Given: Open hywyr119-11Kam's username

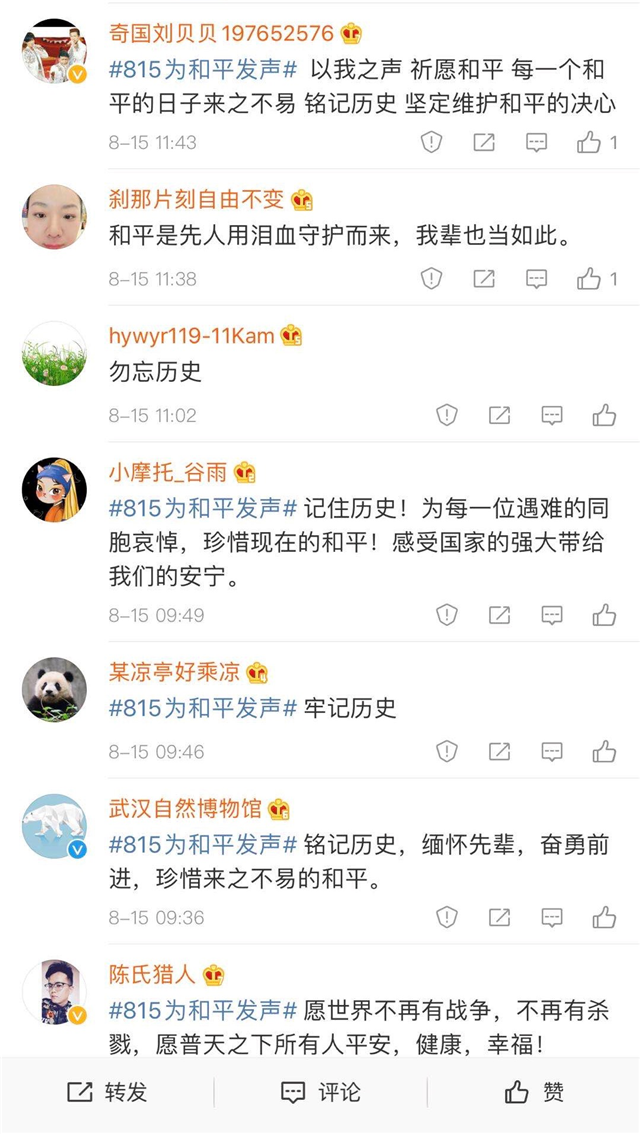Looking at the screenshot, I should [x=191, y=335].
